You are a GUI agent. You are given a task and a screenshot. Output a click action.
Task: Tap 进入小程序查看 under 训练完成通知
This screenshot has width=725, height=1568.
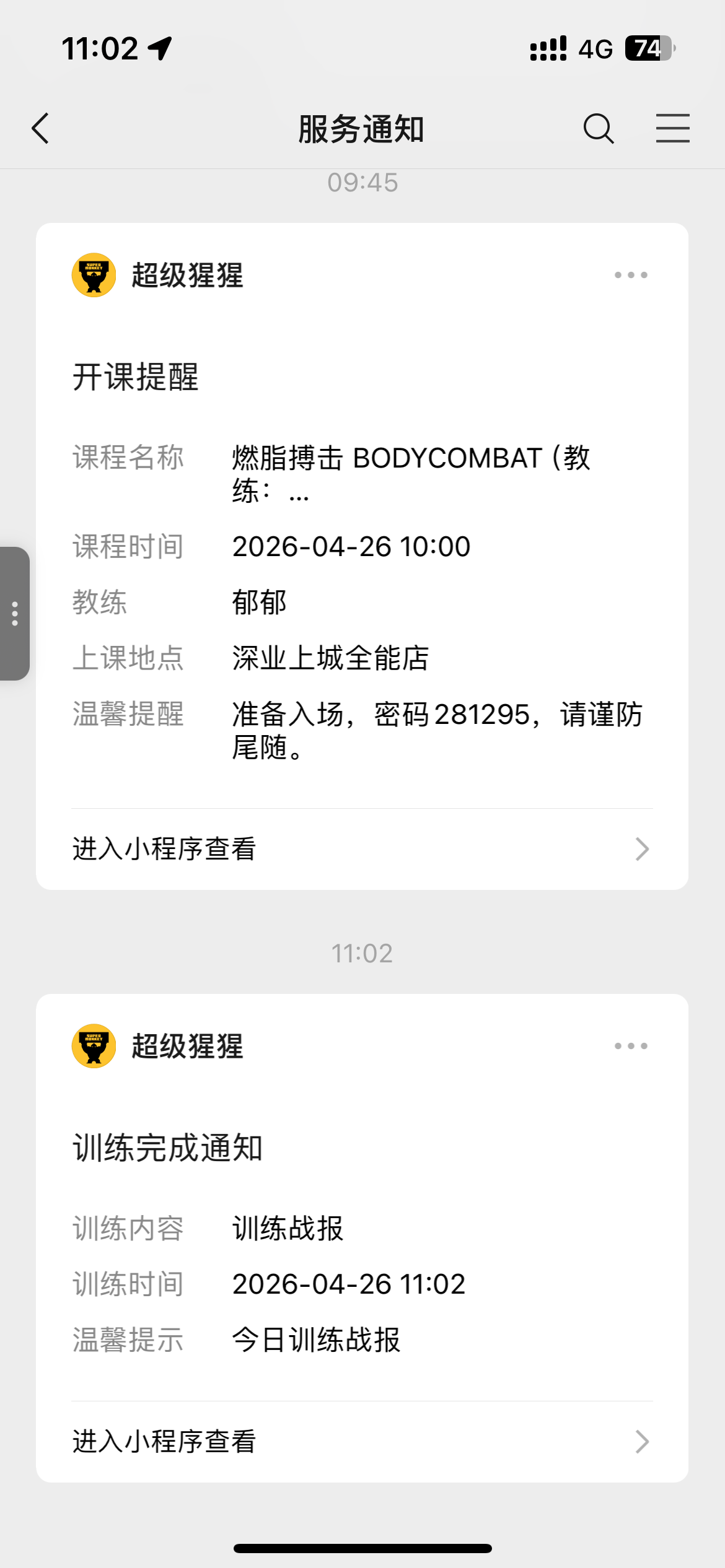[x=362, y=1442]
